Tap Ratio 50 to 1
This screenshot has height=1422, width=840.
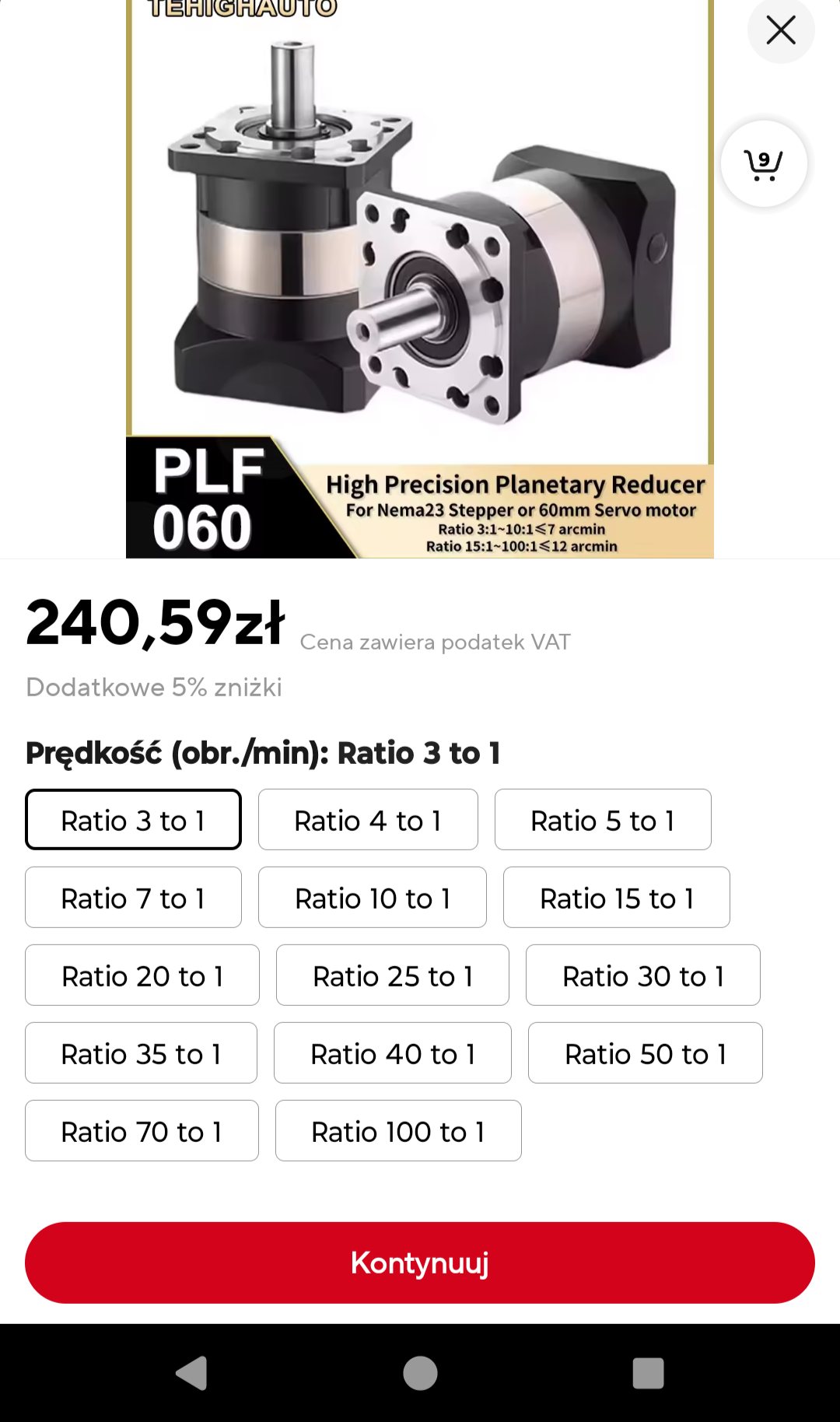646,1053
